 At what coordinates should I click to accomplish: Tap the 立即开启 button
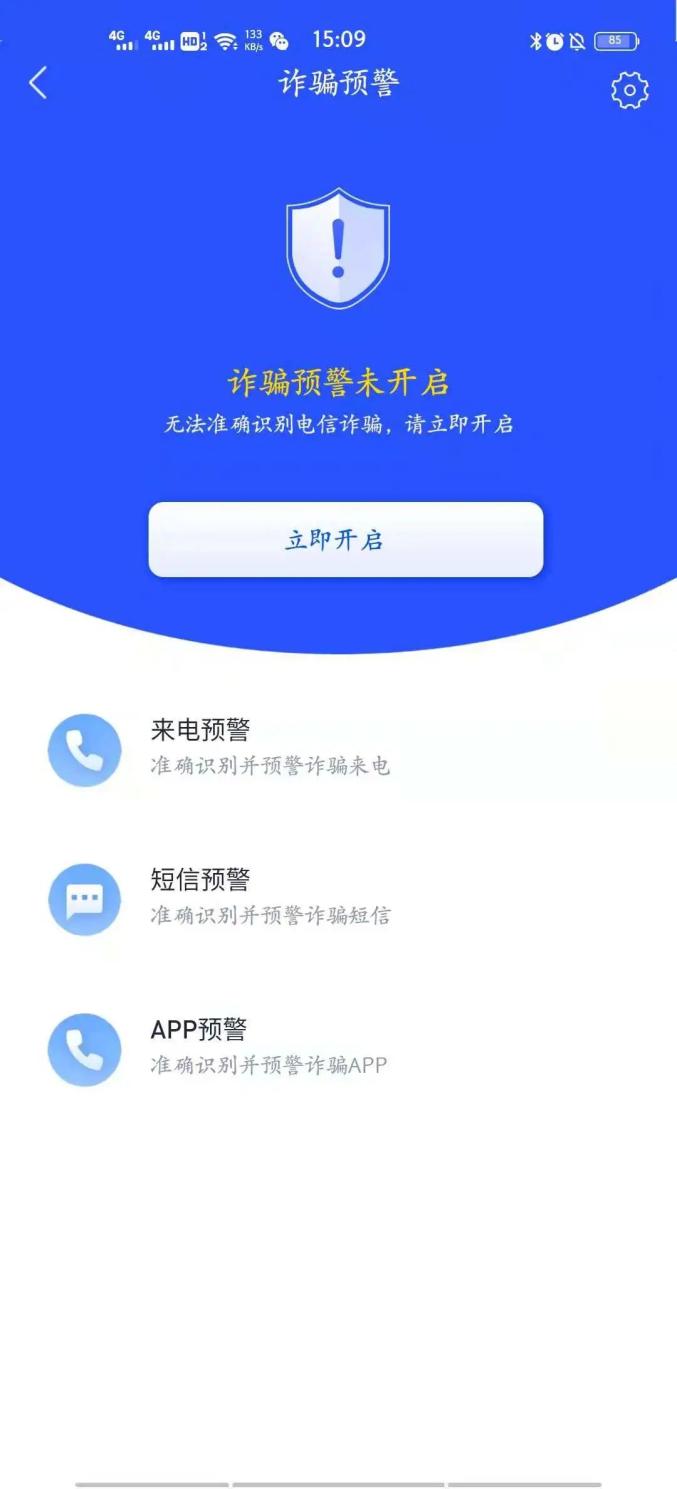tap(345, 540)
